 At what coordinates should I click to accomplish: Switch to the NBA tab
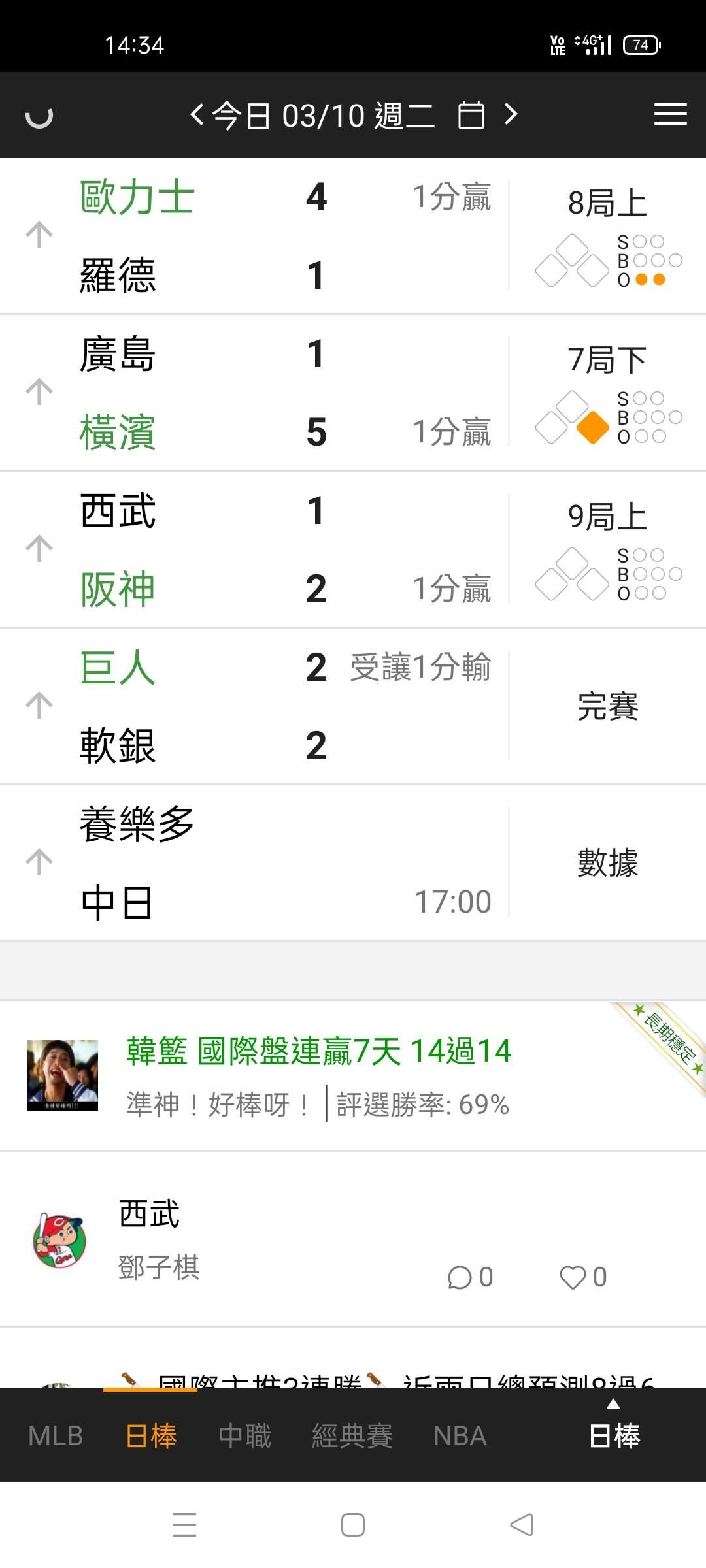460,1436
